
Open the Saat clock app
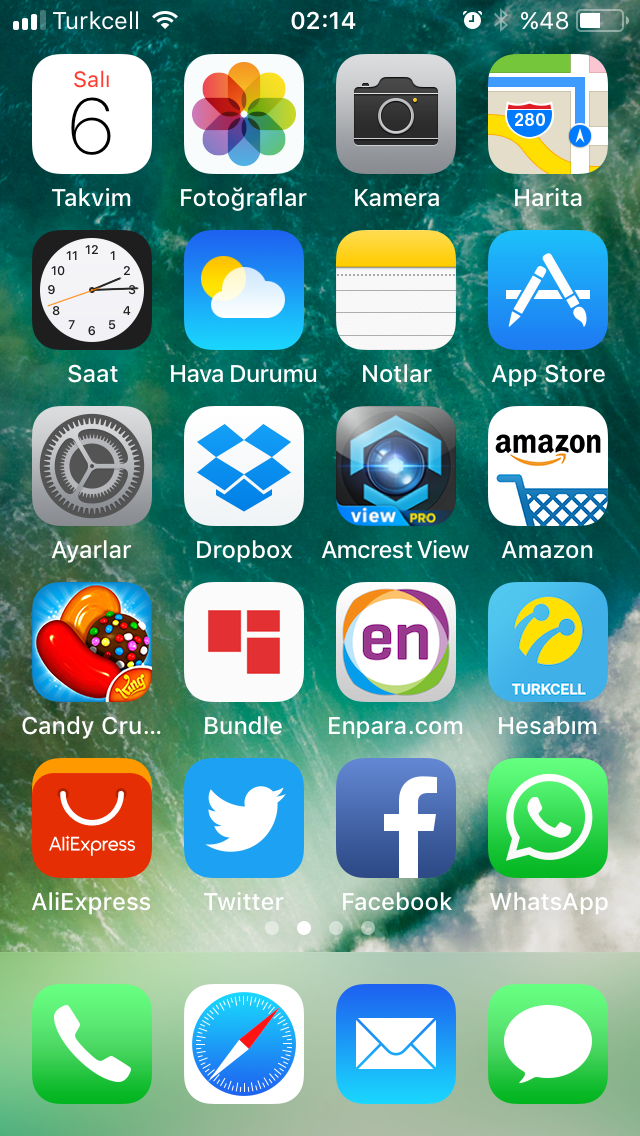(92, 290)
